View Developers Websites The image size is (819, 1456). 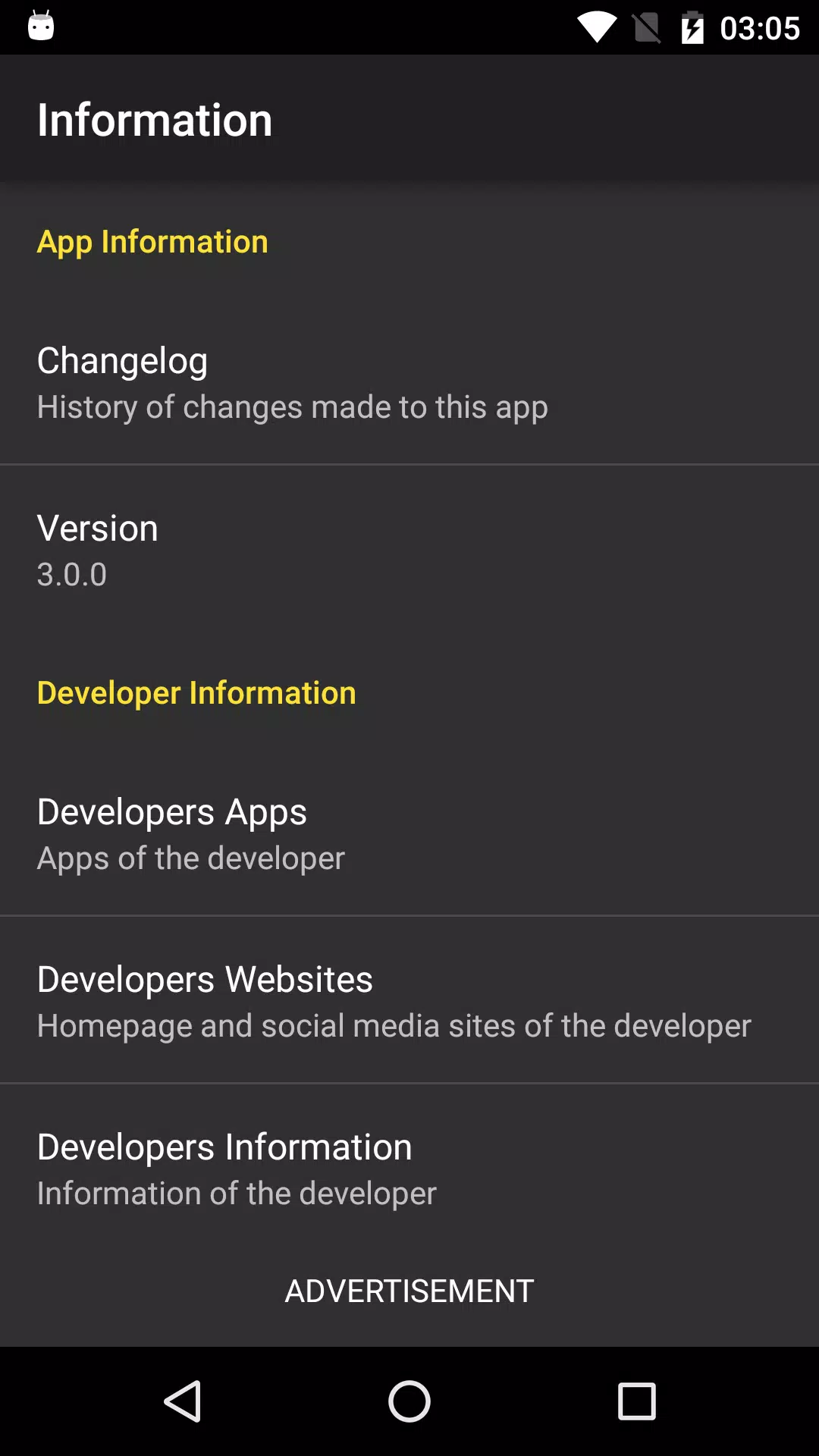409,1000
